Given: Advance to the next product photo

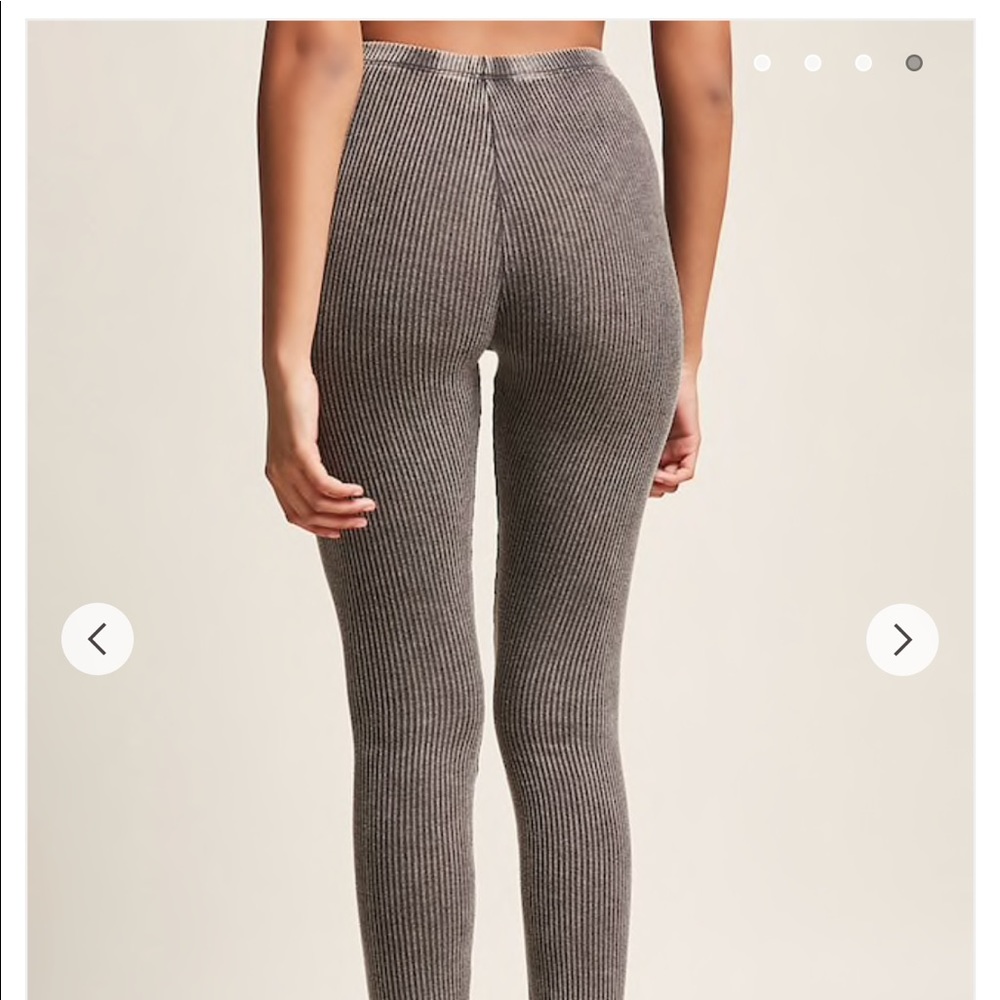Looking at the screenshot, I should (902, 639).
